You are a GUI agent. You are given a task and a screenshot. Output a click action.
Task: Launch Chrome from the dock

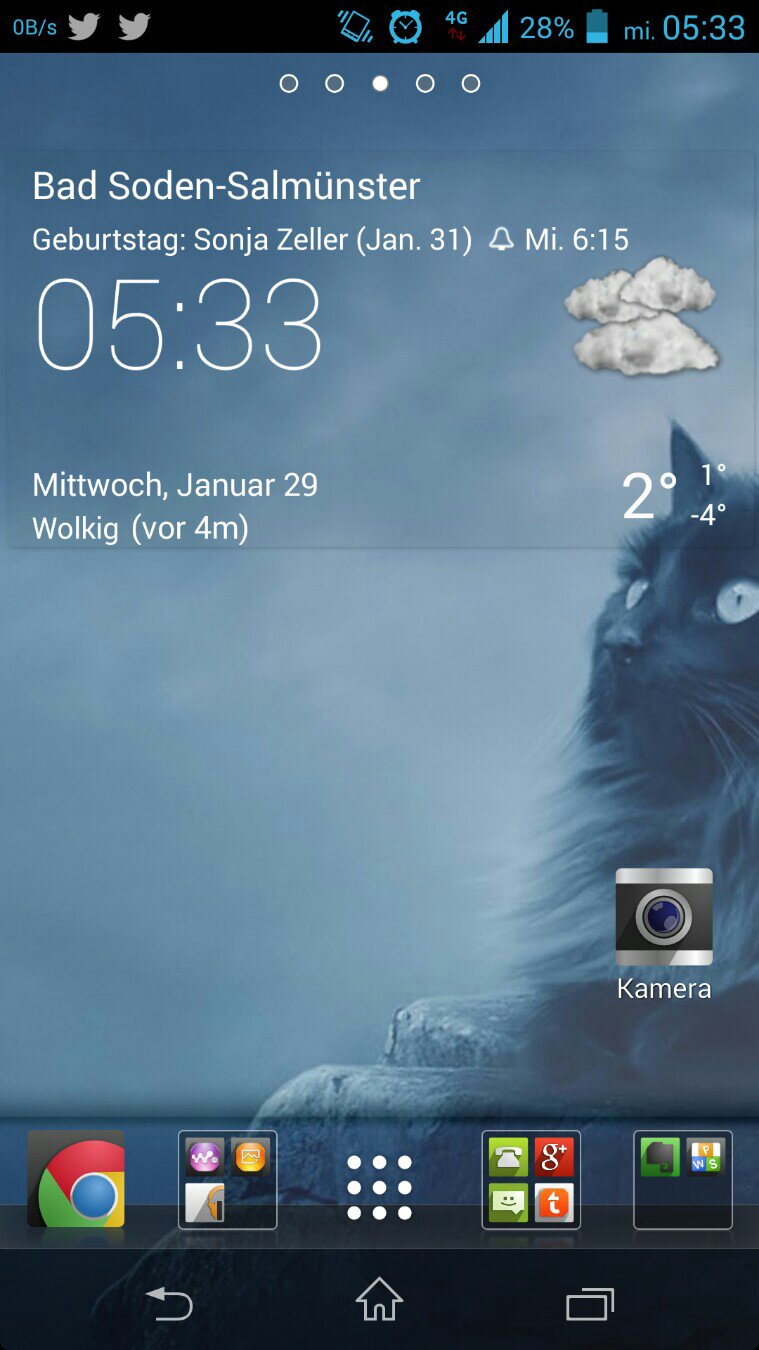click(x=76, y=1179)
